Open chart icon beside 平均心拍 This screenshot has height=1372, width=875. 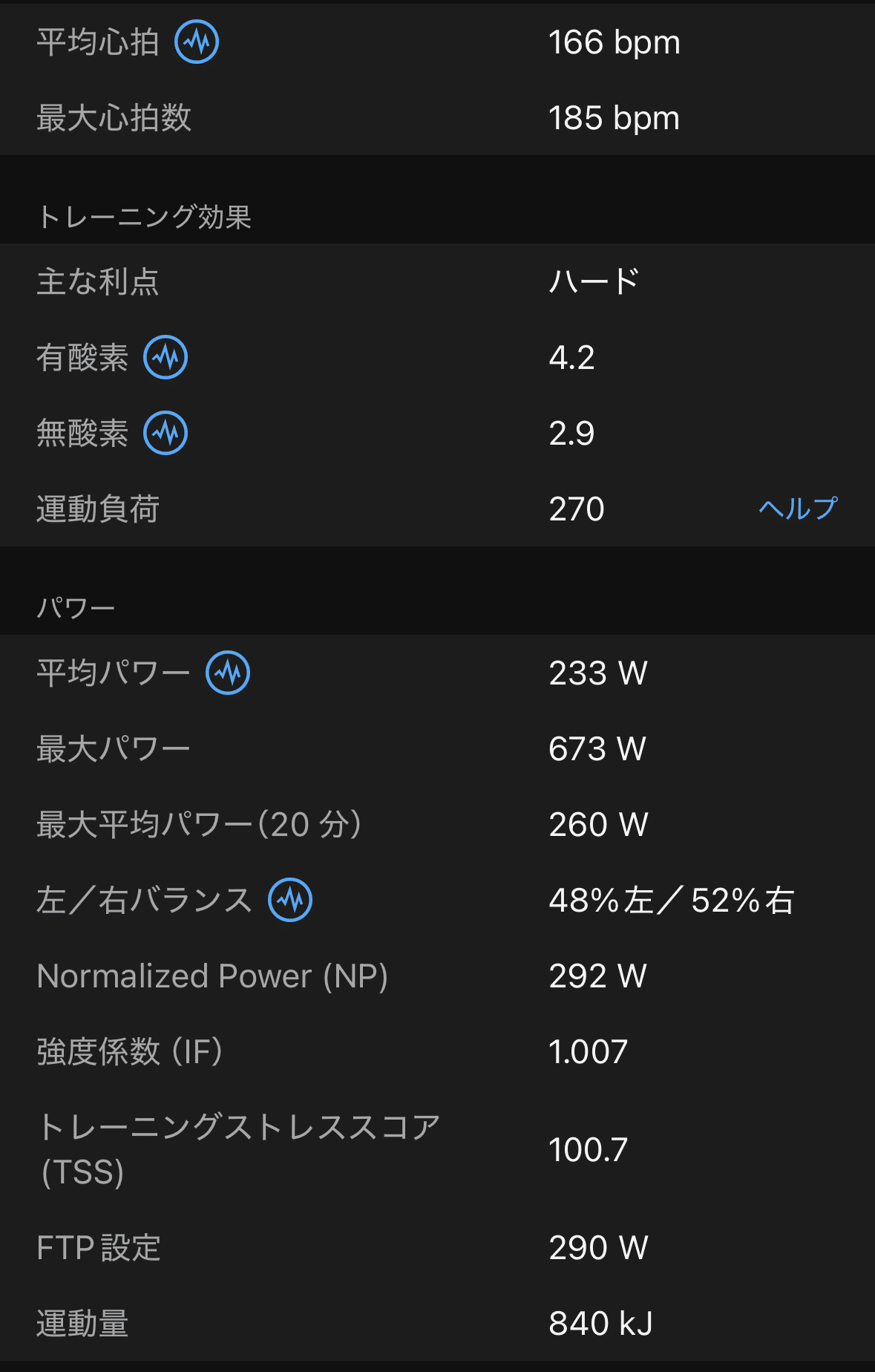[197, 42]
